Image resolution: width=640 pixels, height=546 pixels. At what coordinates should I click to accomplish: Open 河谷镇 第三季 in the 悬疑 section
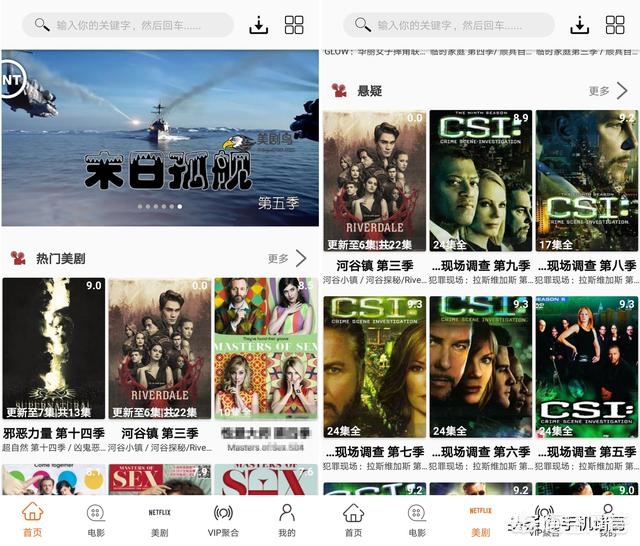point(375,180)
